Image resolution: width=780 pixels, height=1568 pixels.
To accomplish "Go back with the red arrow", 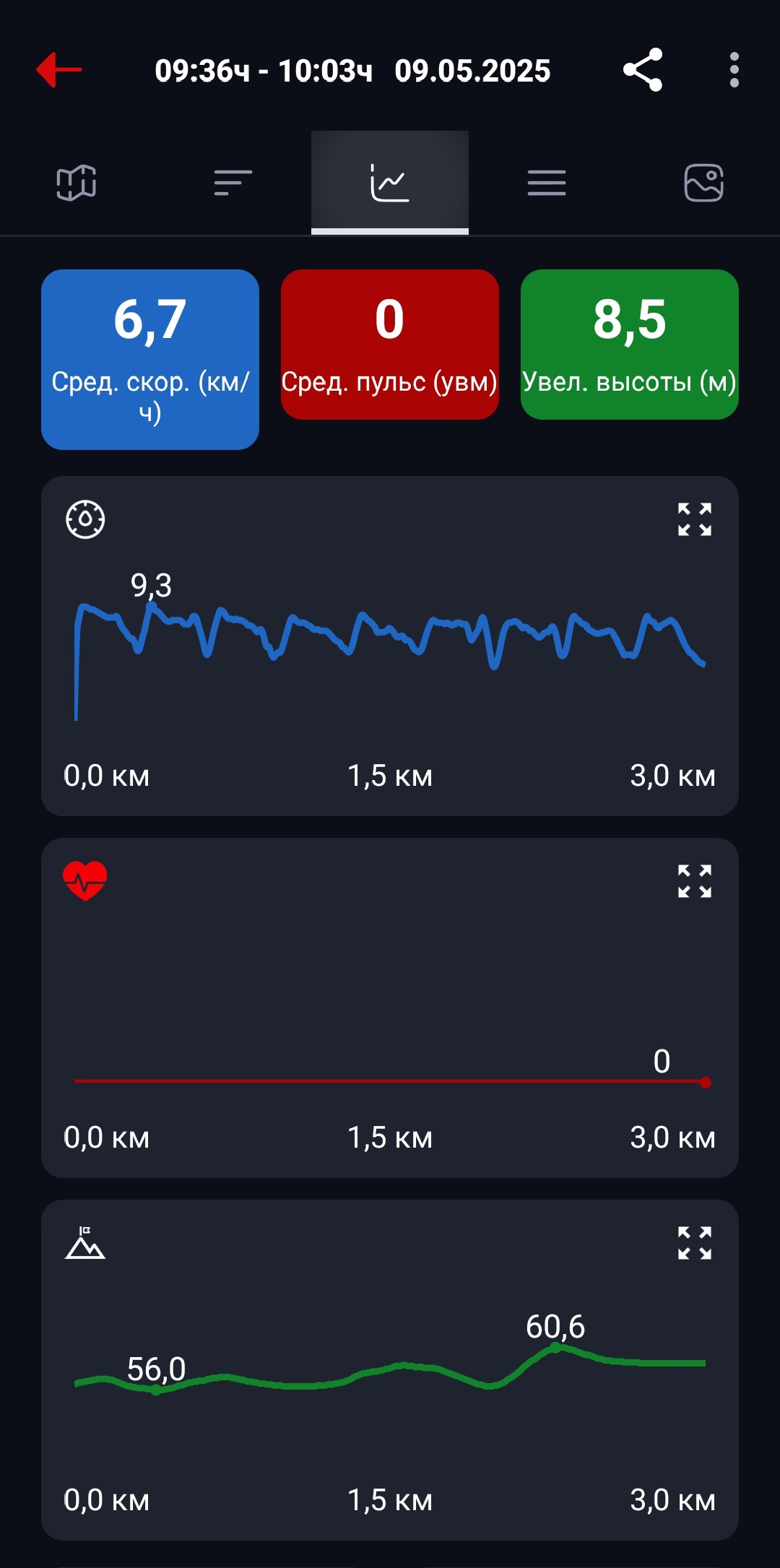I will click(x=59, y=70).
